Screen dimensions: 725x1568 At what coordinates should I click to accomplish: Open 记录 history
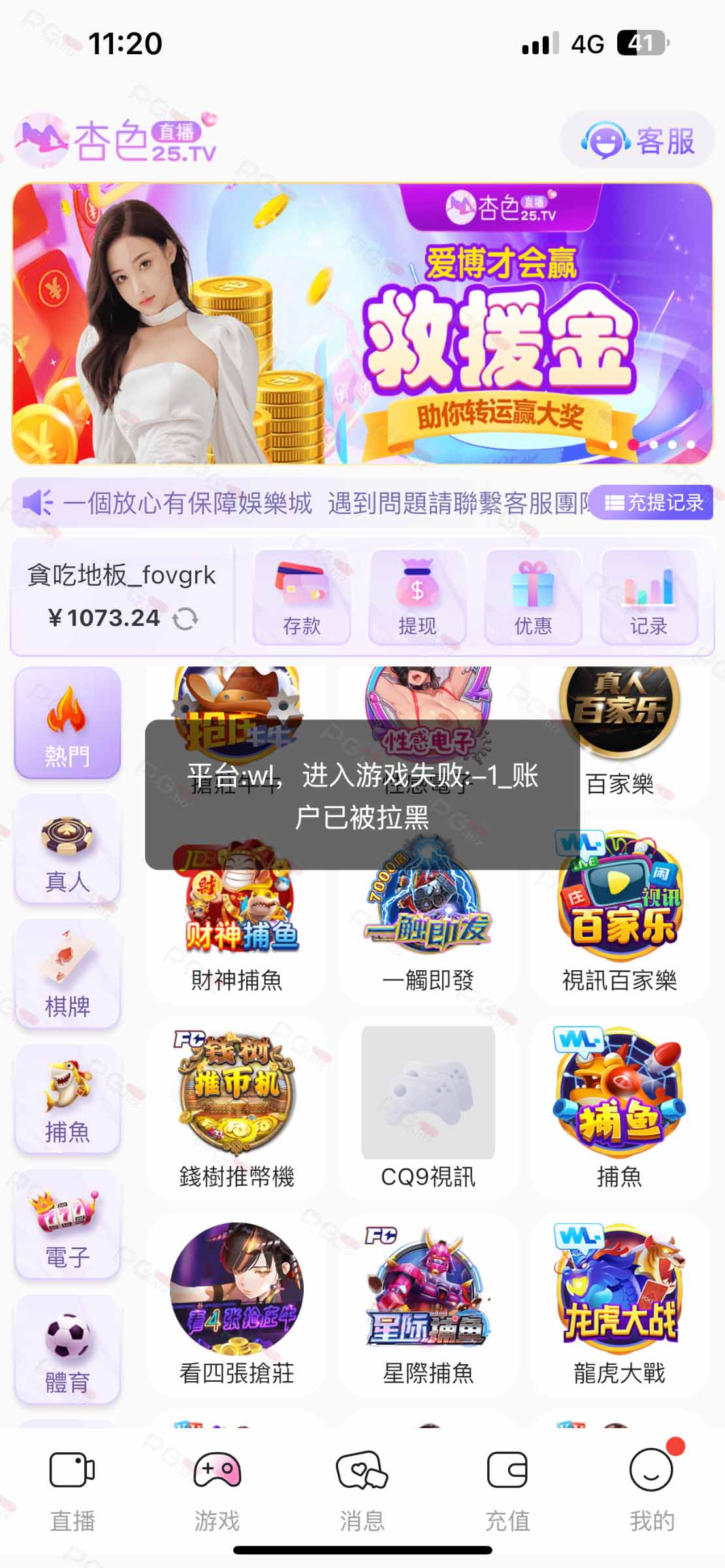[649, 597]
